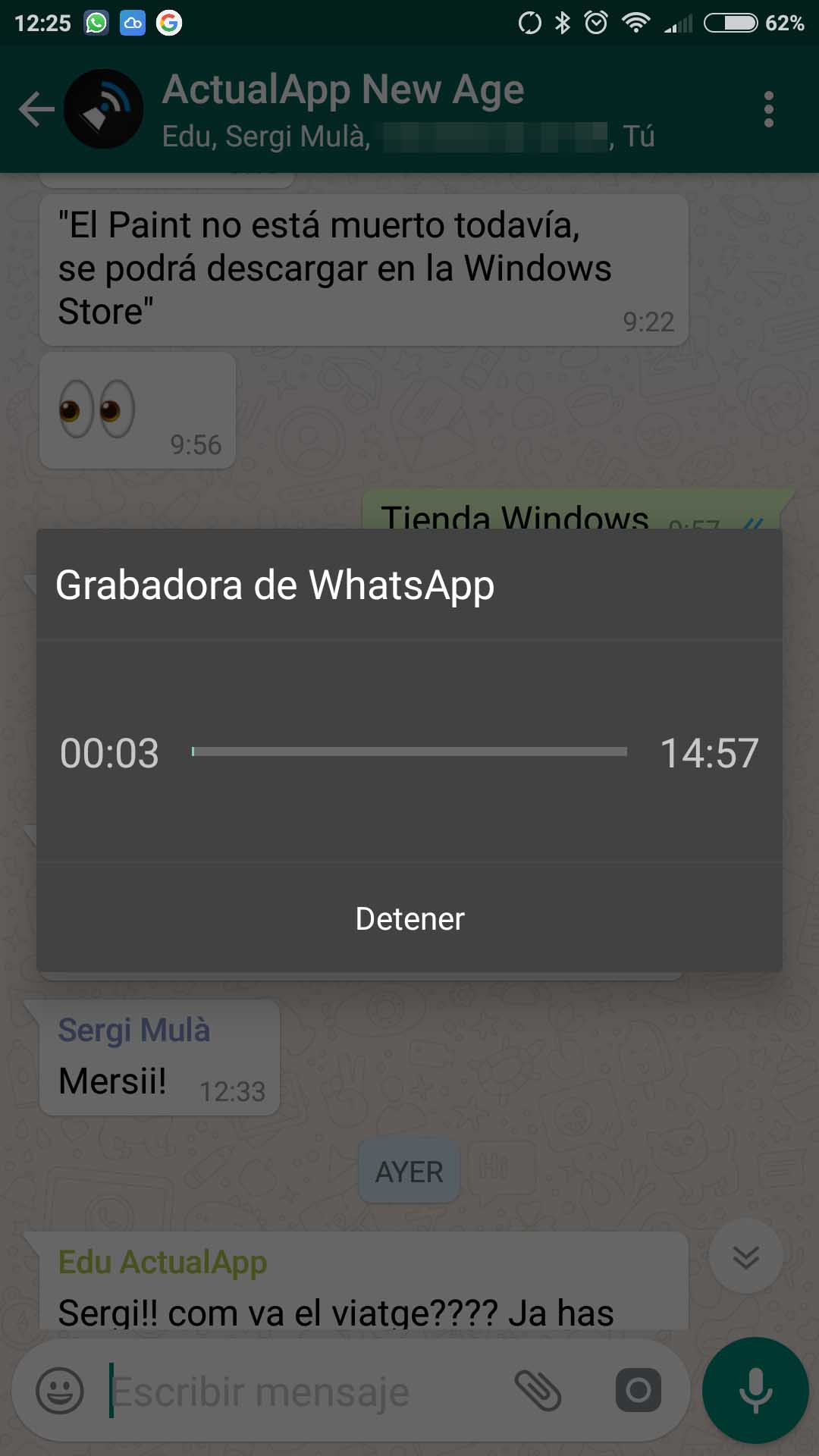This screenshot has width=819, height=1456.
Task: Tap the microphone voice message button
Action: pos(755,1390)
